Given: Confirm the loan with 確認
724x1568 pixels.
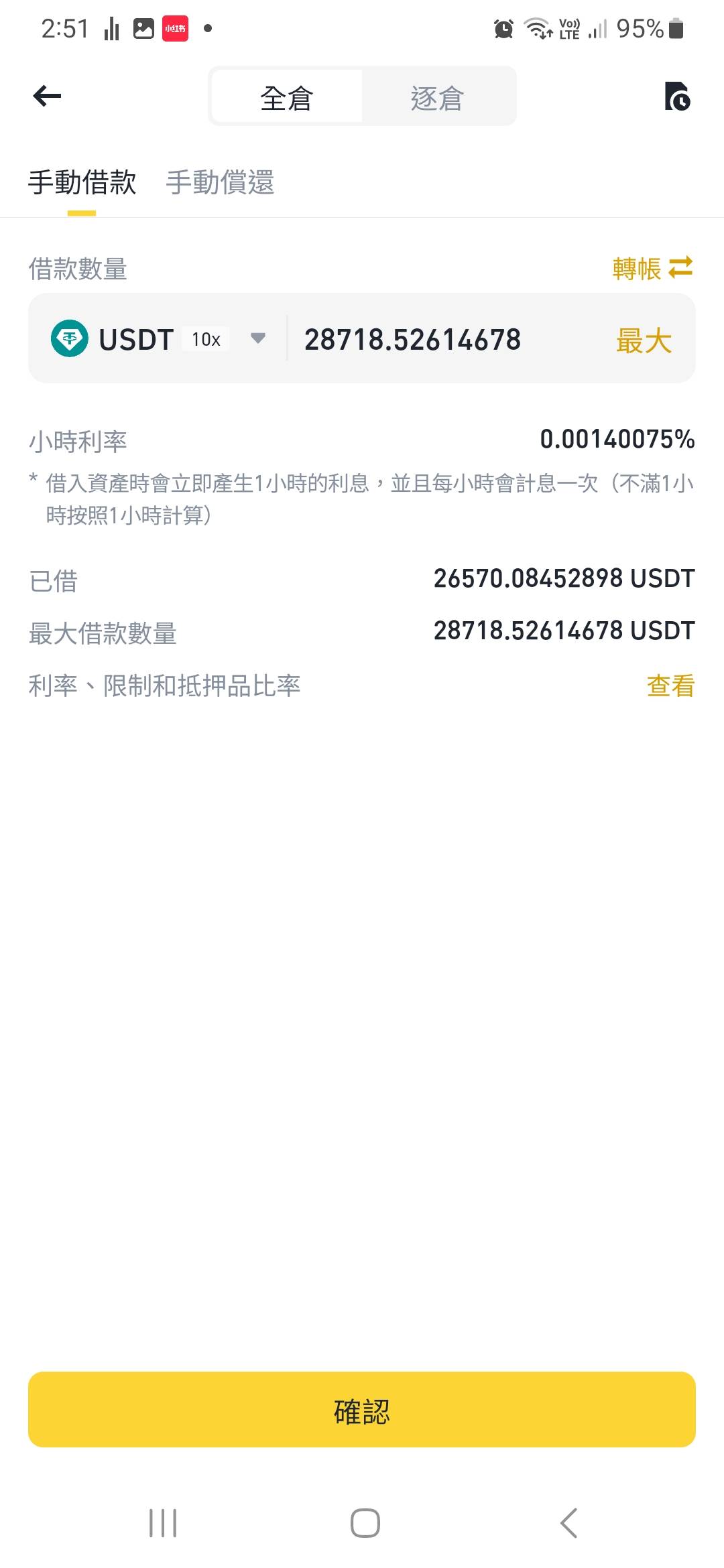Looking at the screenshot, I should 362,1410.
